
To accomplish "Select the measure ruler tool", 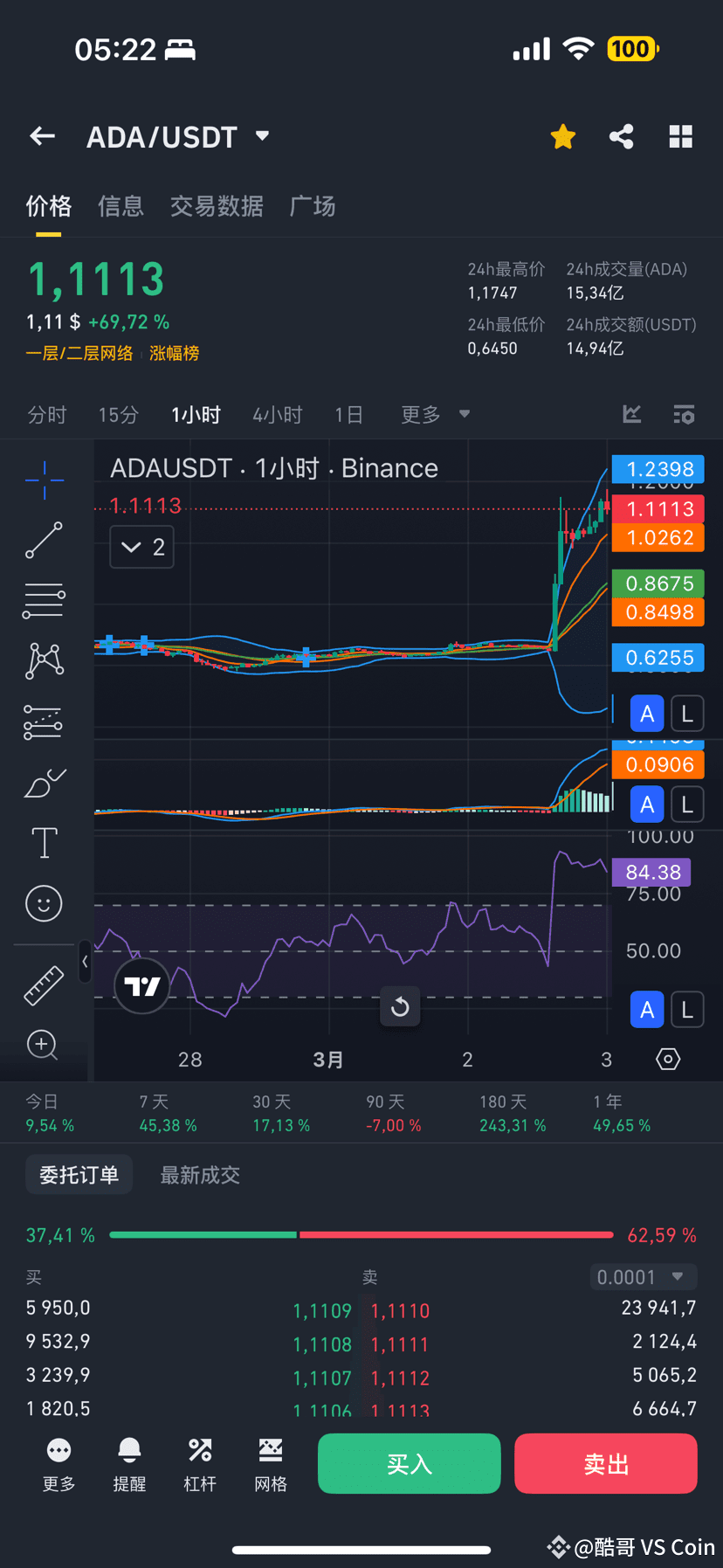I will click(44, 984).
